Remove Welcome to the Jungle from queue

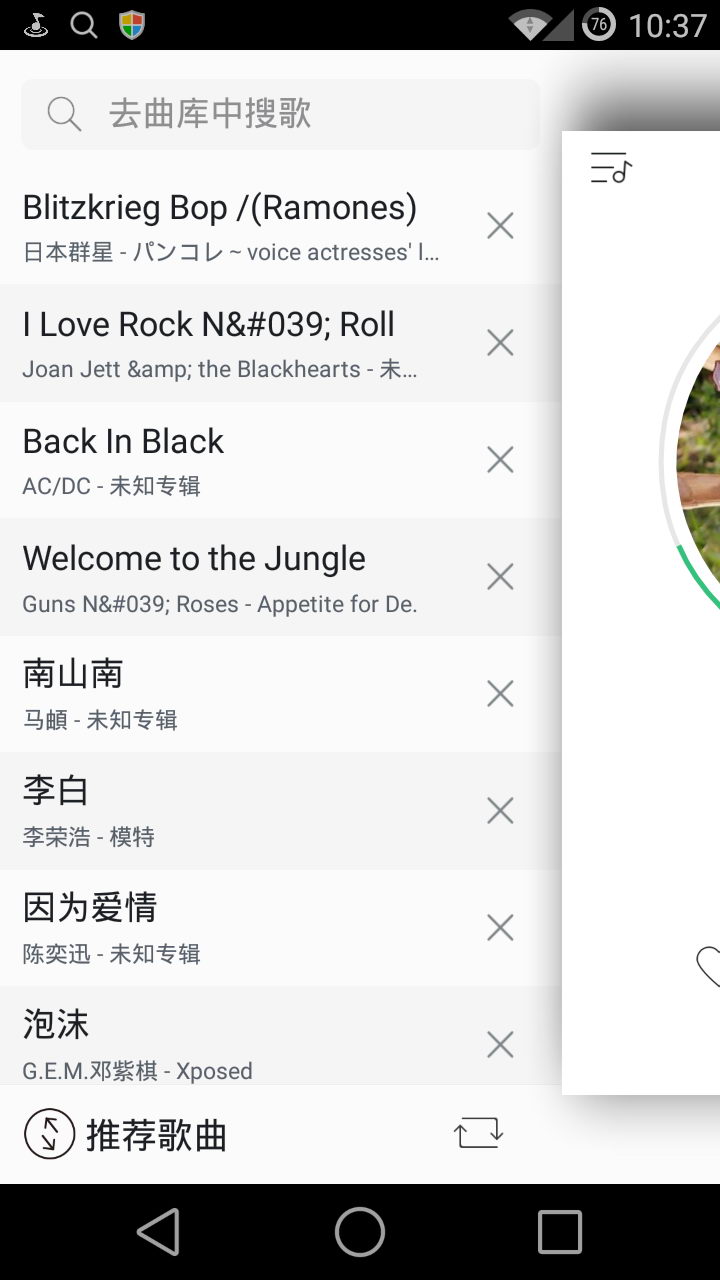click(500, 577)
